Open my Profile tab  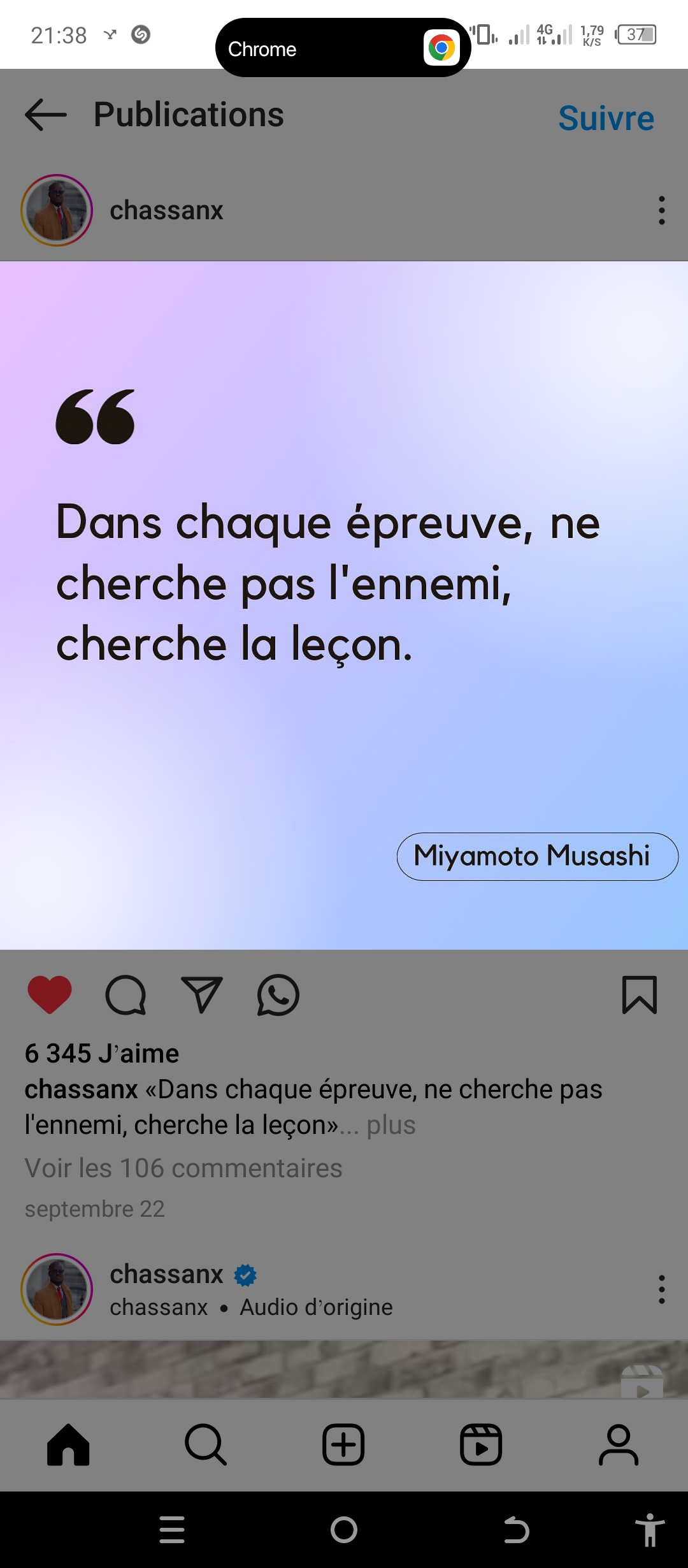click(x=619, y=1444)
